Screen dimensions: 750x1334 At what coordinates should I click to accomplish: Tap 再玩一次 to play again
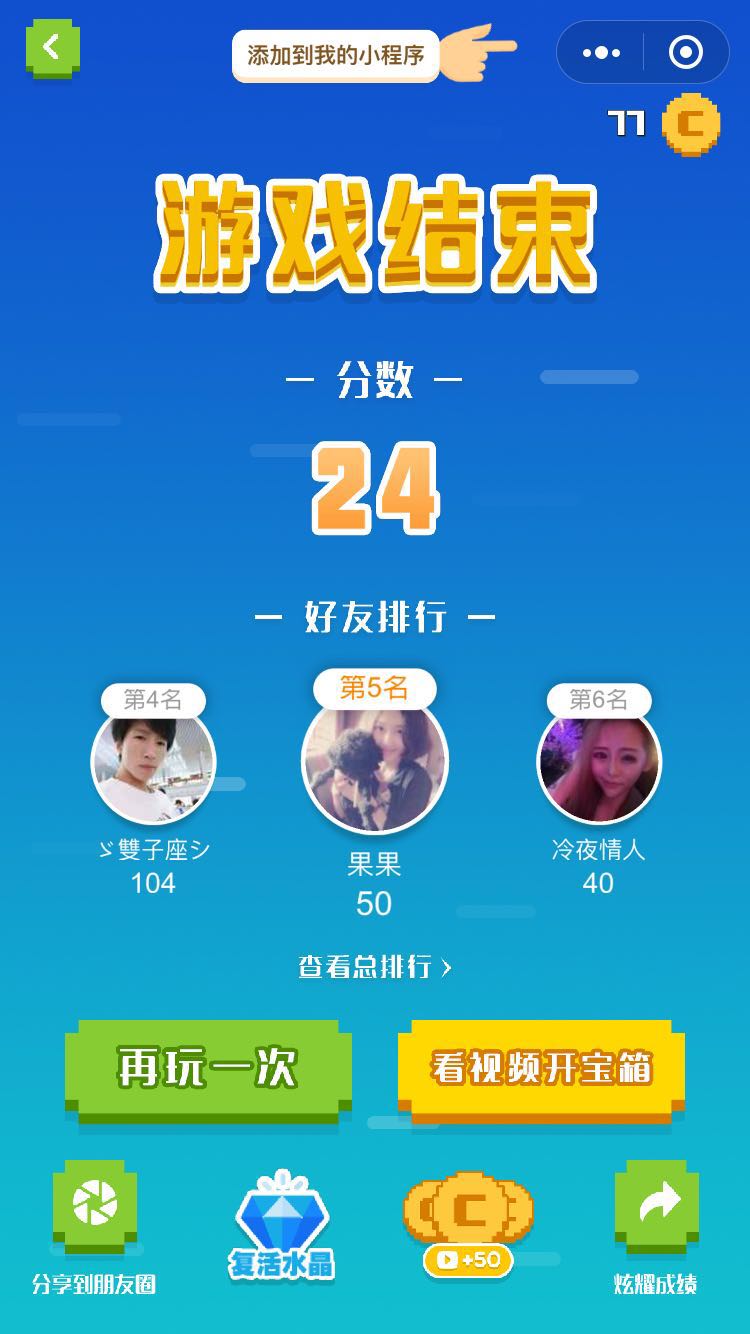(208, 1068)
